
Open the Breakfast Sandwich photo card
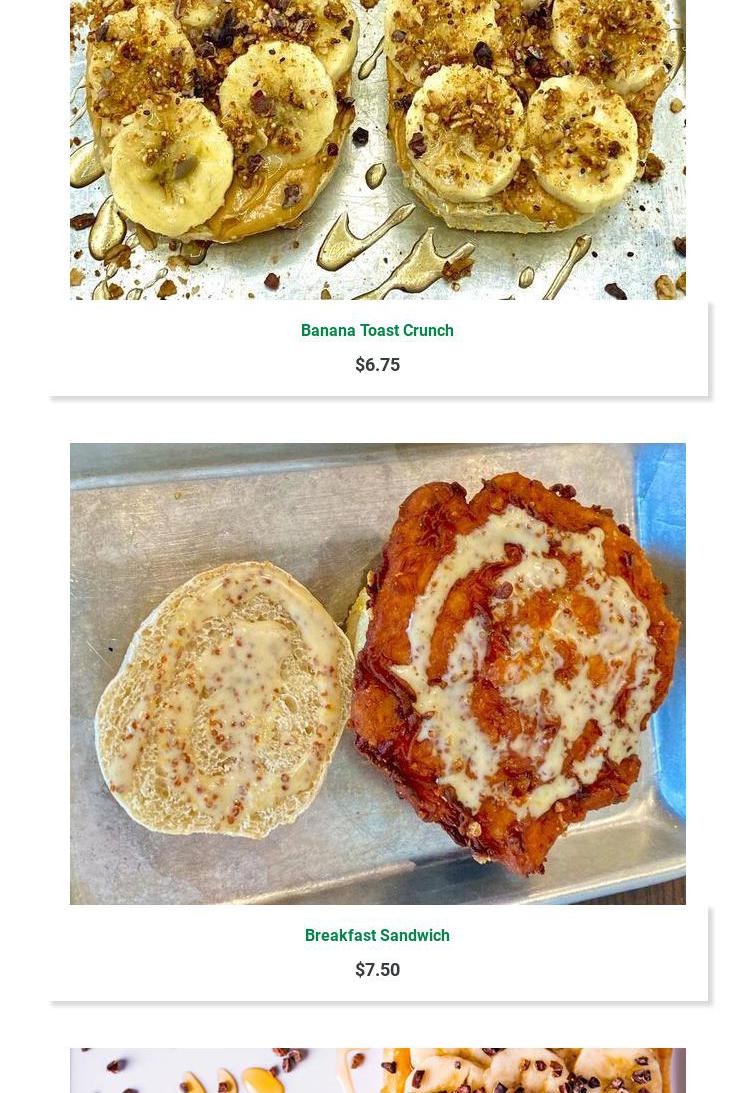[x=377, y=673]
